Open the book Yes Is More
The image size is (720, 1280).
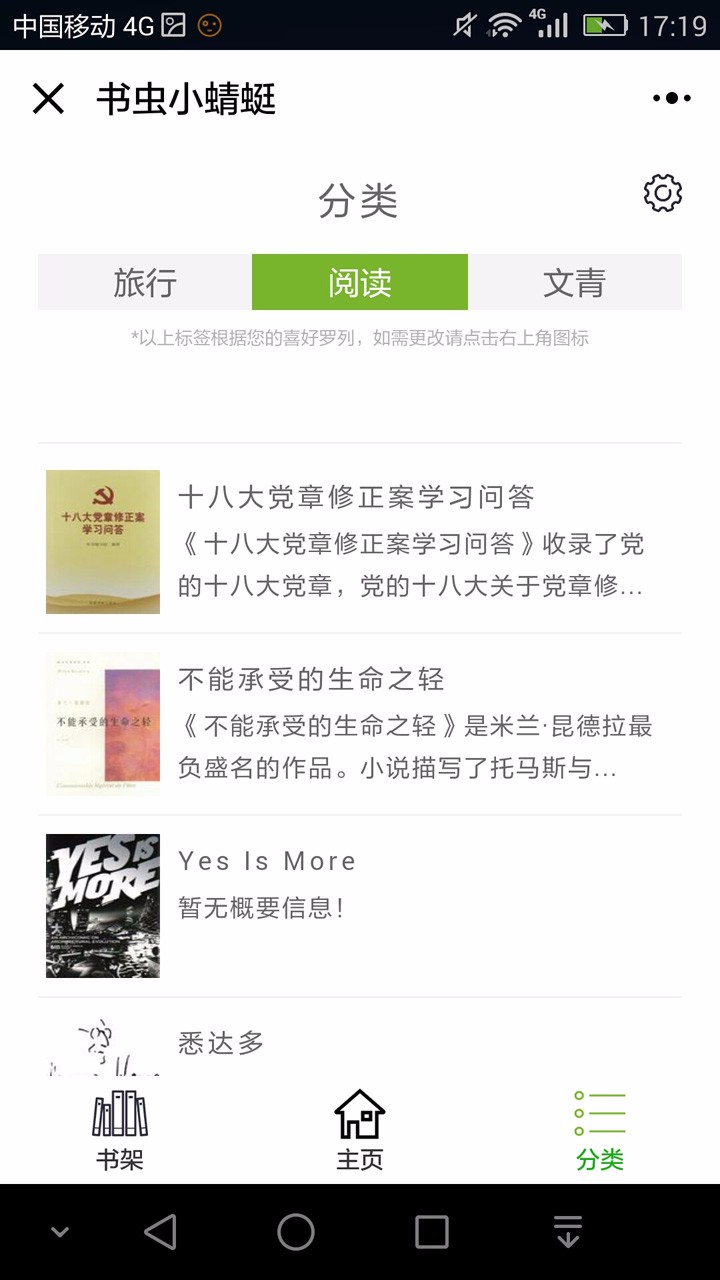(360, 906)
